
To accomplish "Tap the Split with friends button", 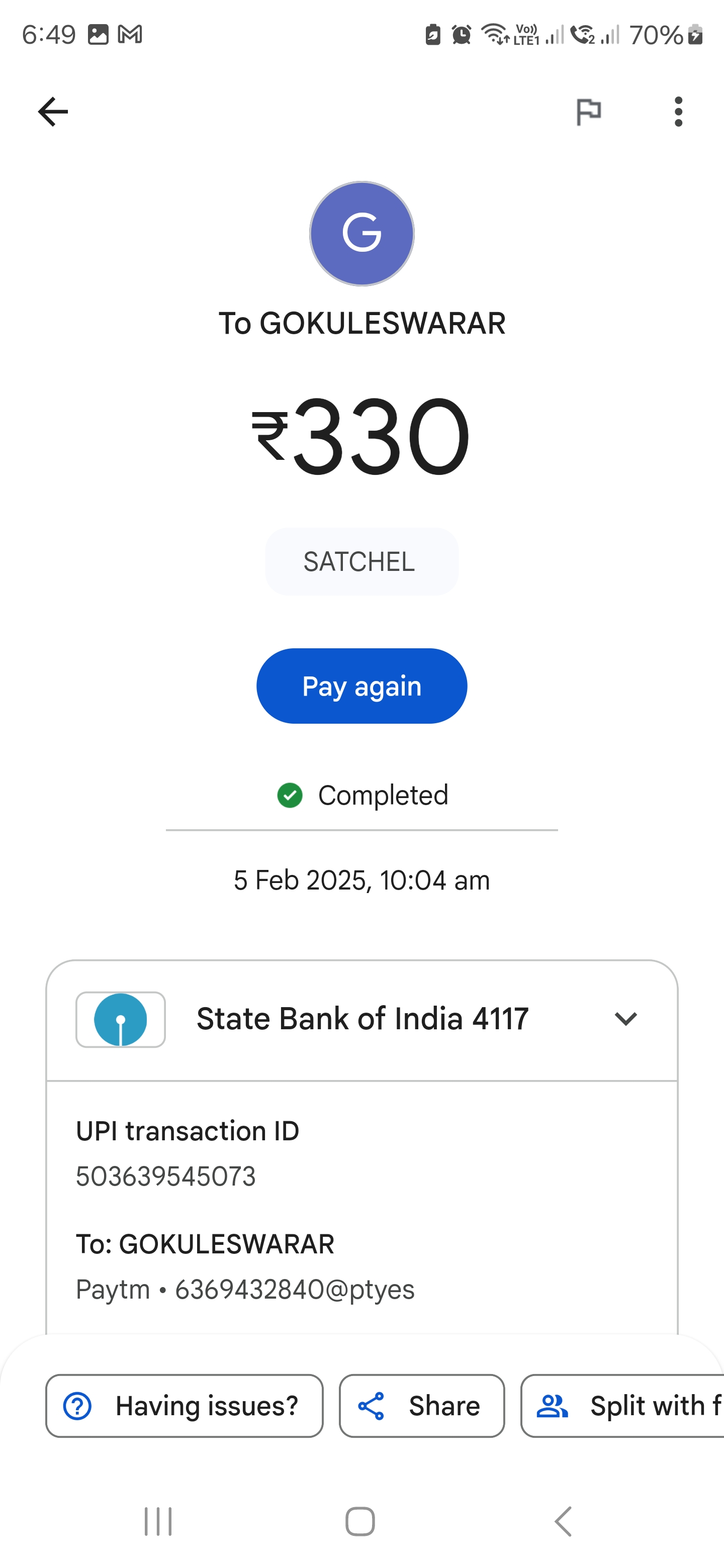I will pyautogui.click(x=623, y=1406).
